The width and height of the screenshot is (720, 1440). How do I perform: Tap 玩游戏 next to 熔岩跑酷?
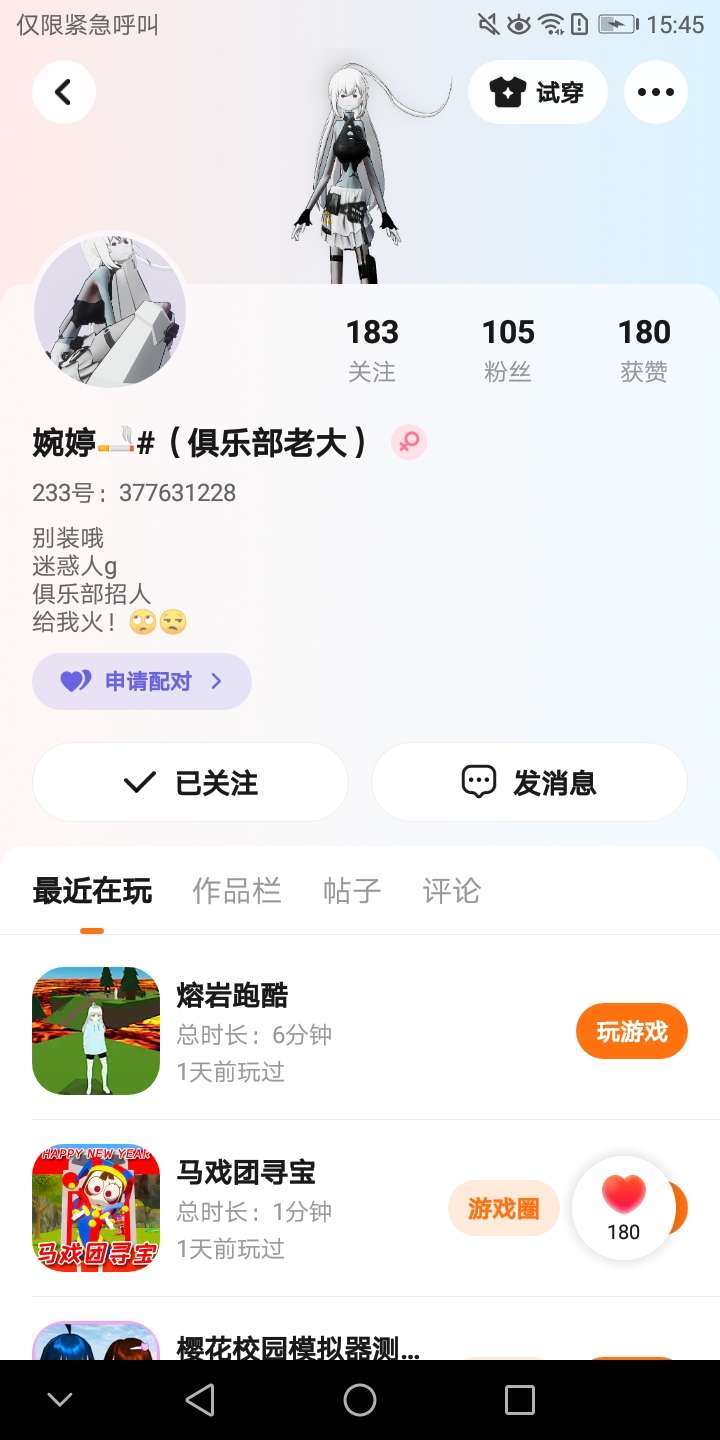click(631, 1031)
